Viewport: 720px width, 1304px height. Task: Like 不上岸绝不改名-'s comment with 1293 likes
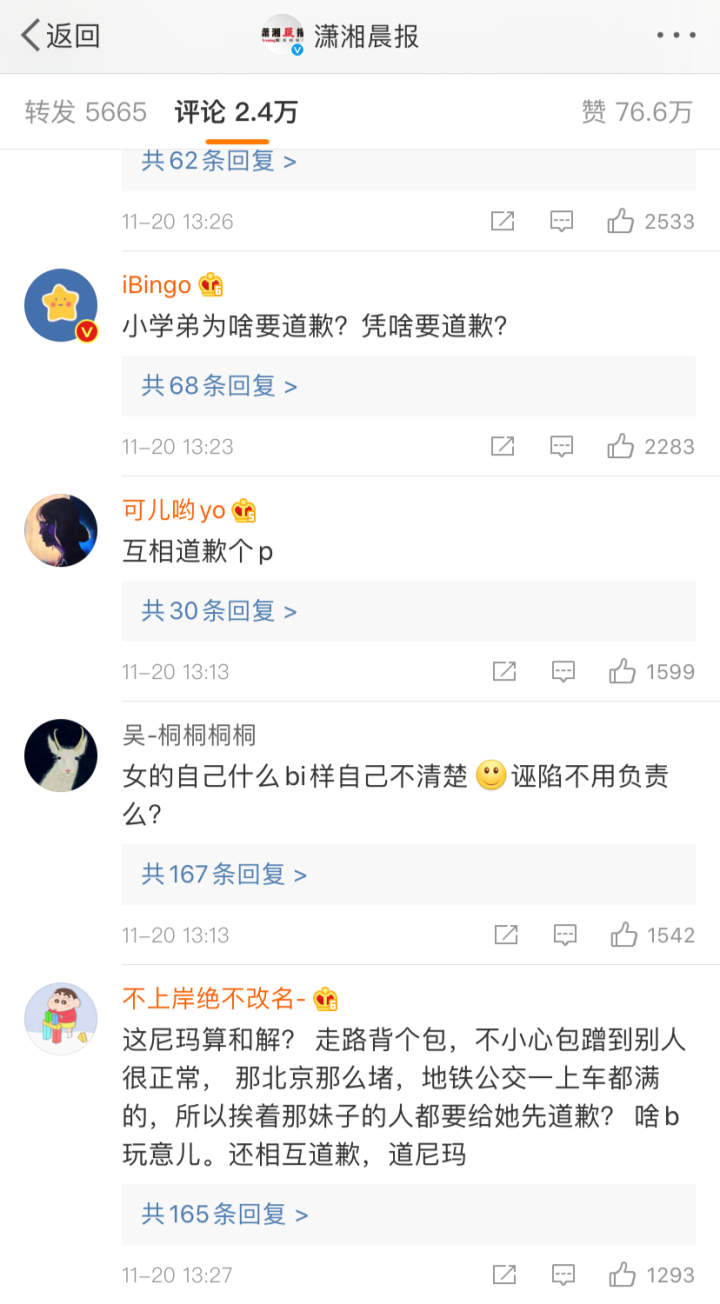pyautogui.click(x=622, y=1275)
